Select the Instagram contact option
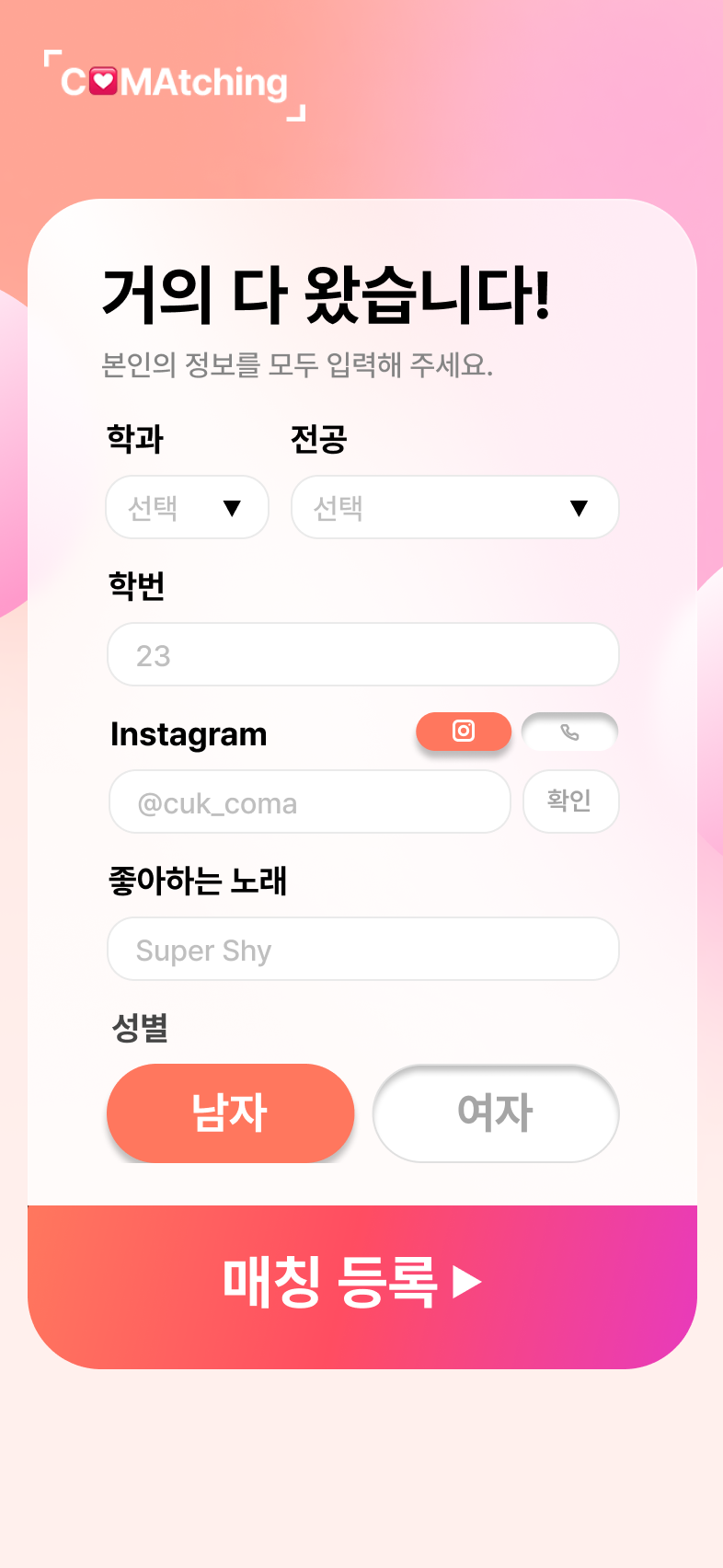Image resolution: width=723 pixels, height=1568 pixels. tap(464, 732)
